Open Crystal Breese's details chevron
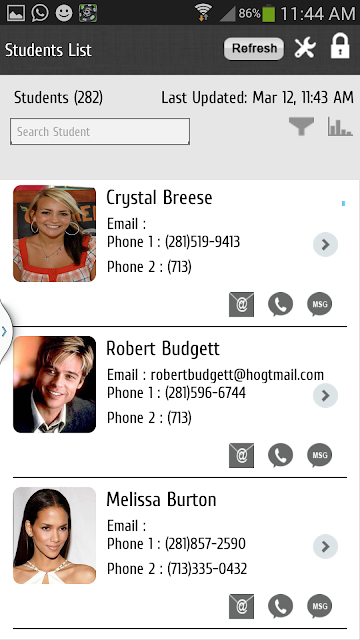The width and height of the screenshot is (360, 640). (x=325, y=244)
